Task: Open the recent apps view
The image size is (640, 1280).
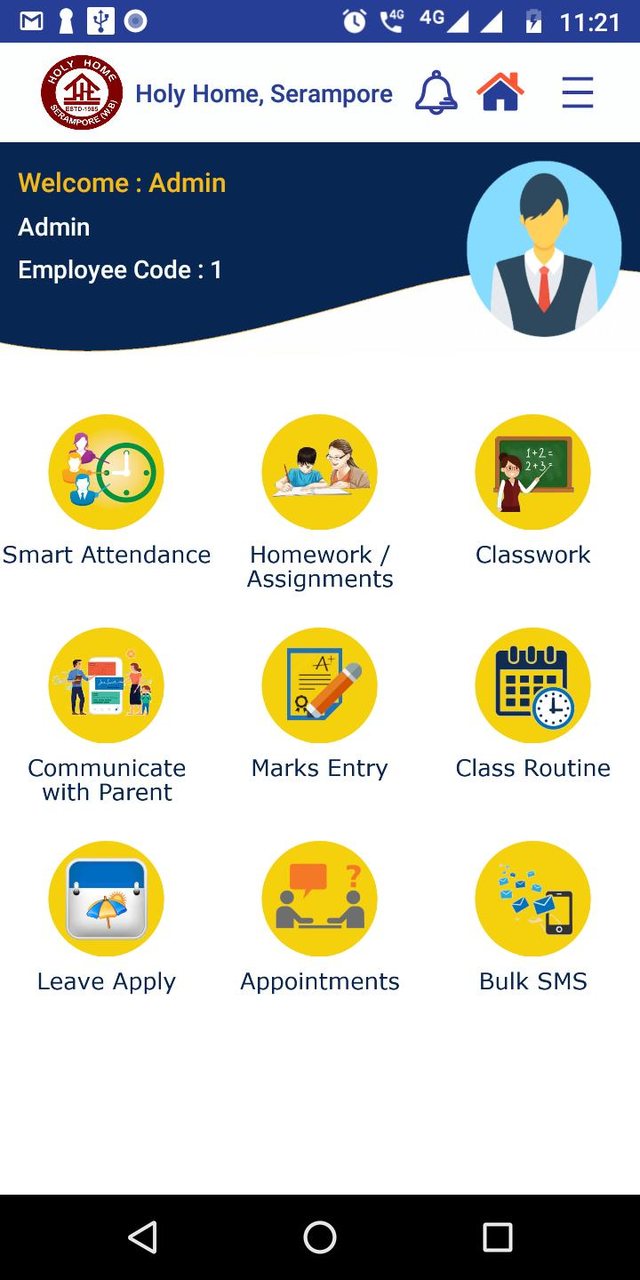Action: (x=497, y=1237)
